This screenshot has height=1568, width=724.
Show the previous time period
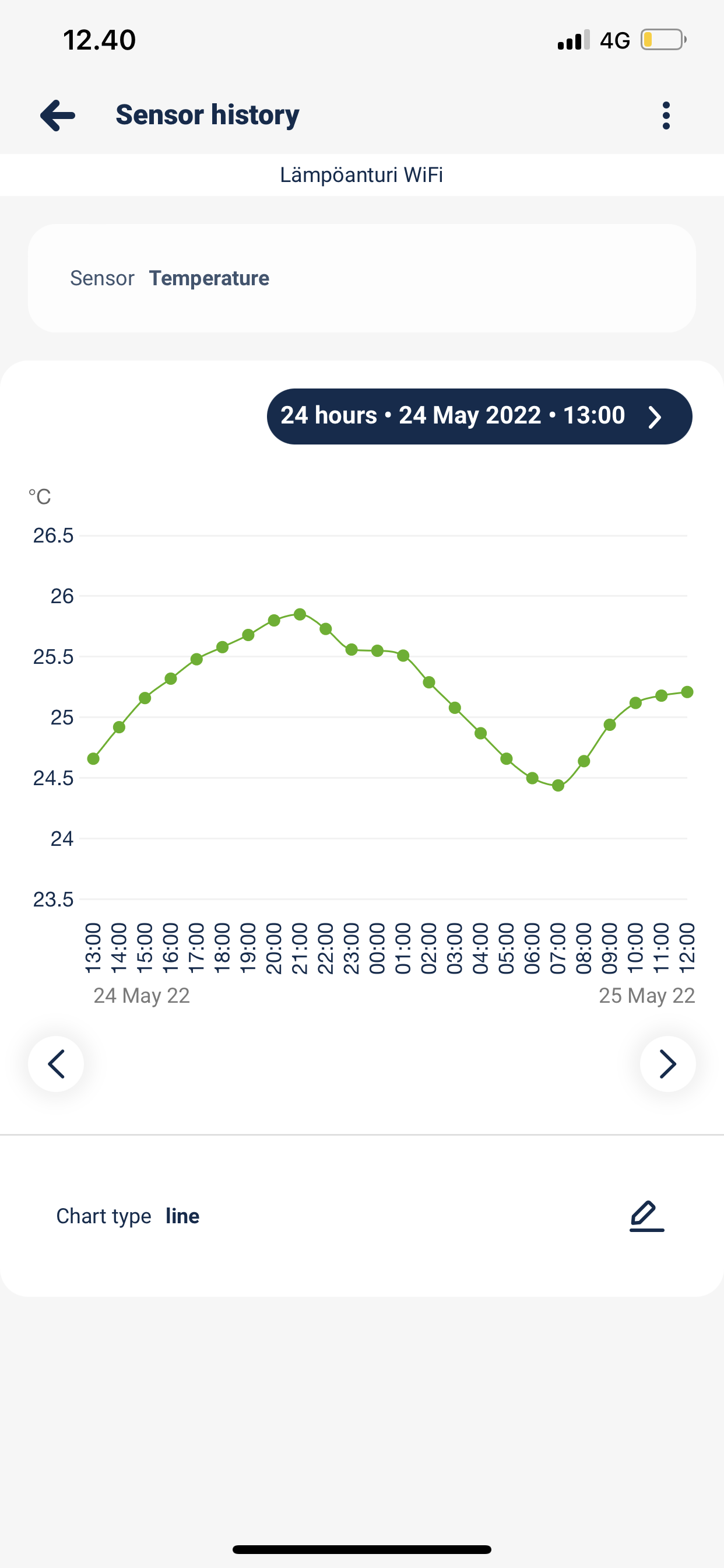tap(56, 1064)
